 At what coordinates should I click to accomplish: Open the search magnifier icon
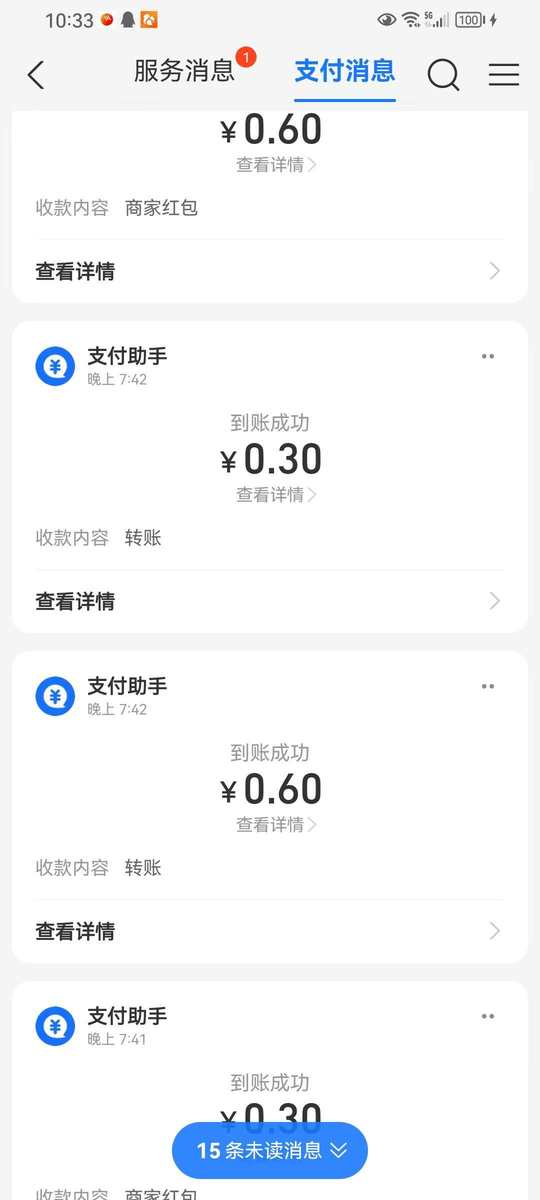tap(443, 74)
